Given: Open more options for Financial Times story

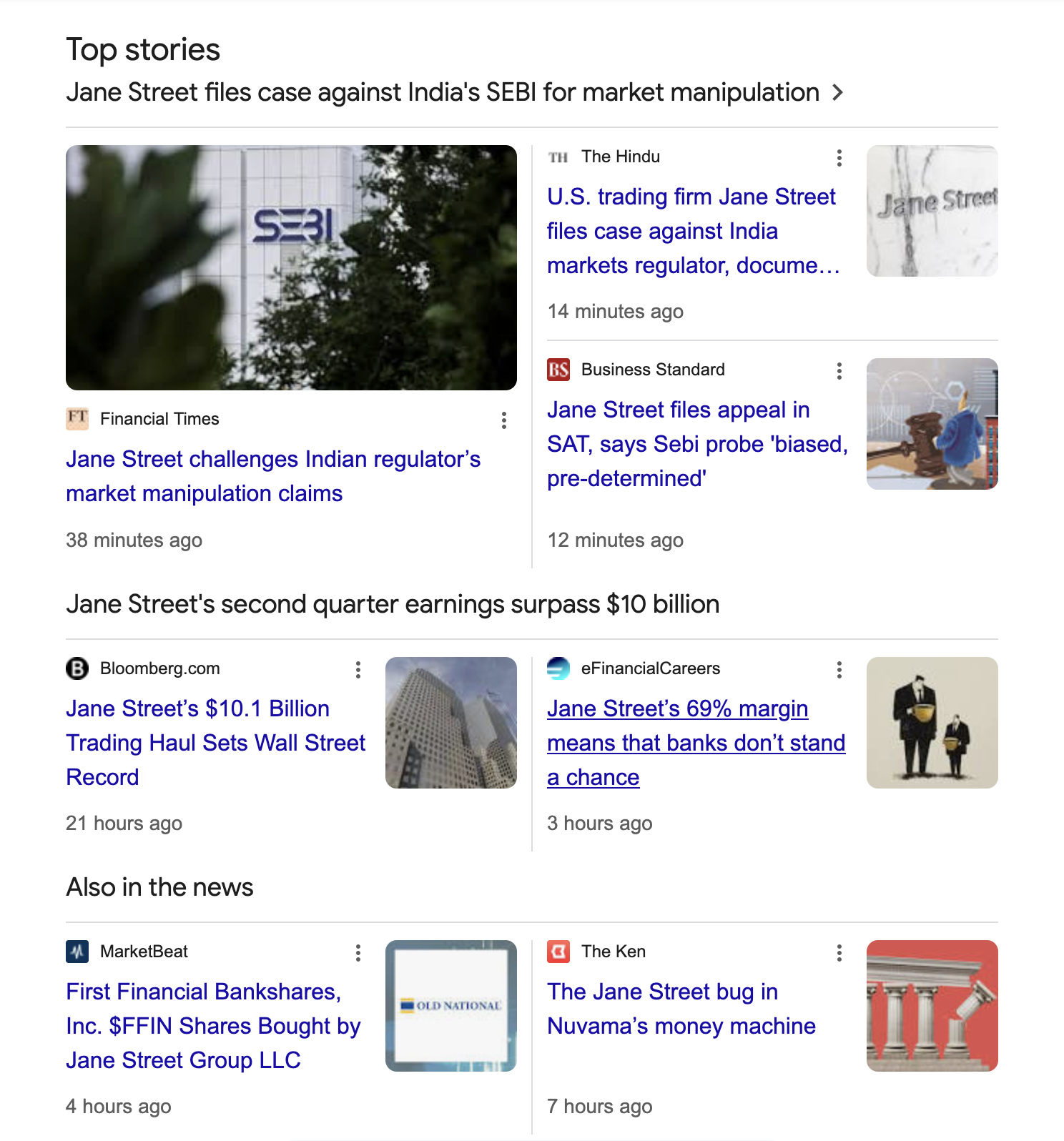Looking at the screenshot, I should (x=504, y=420).
